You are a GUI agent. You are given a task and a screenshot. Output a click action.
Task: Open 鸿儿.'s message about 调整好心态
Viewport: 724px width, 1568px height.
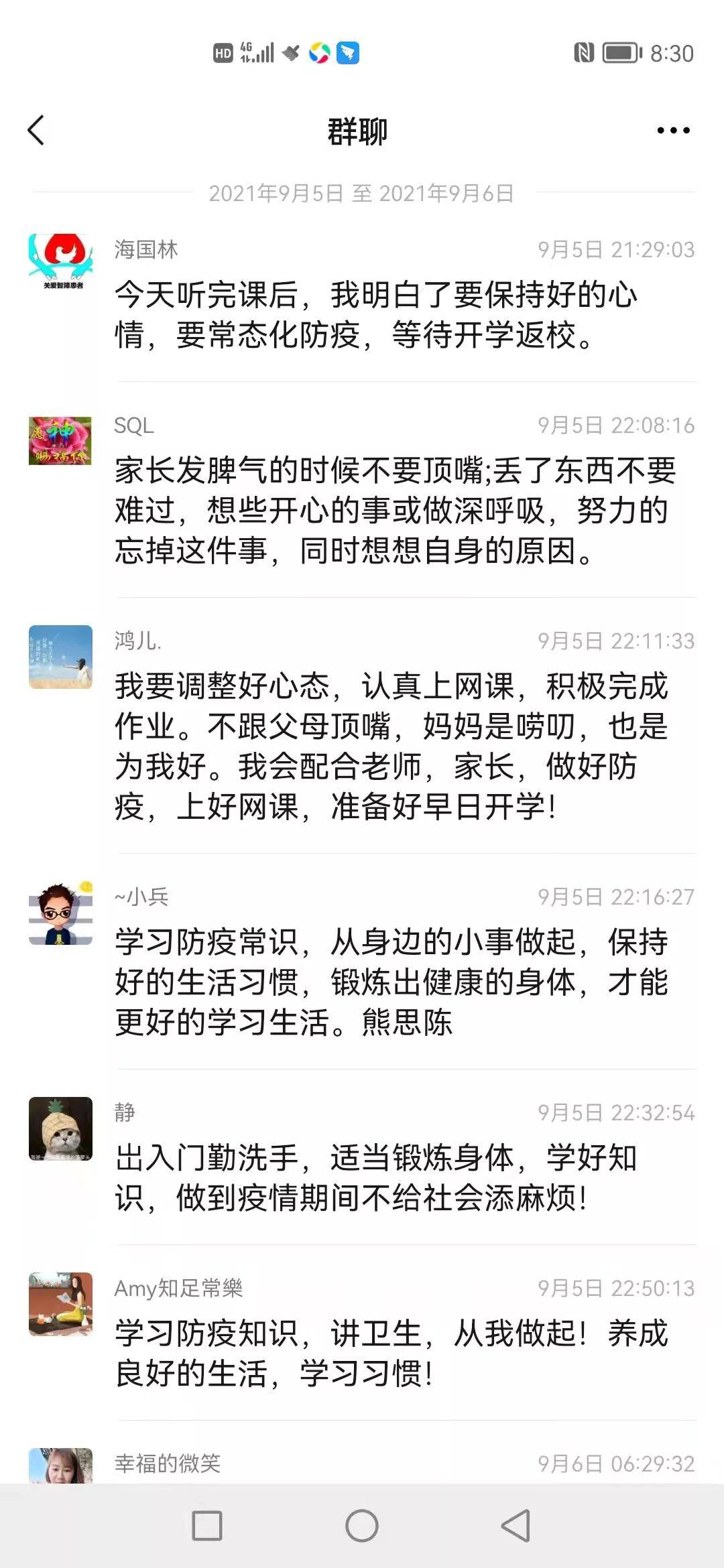[x=391, y=746]
